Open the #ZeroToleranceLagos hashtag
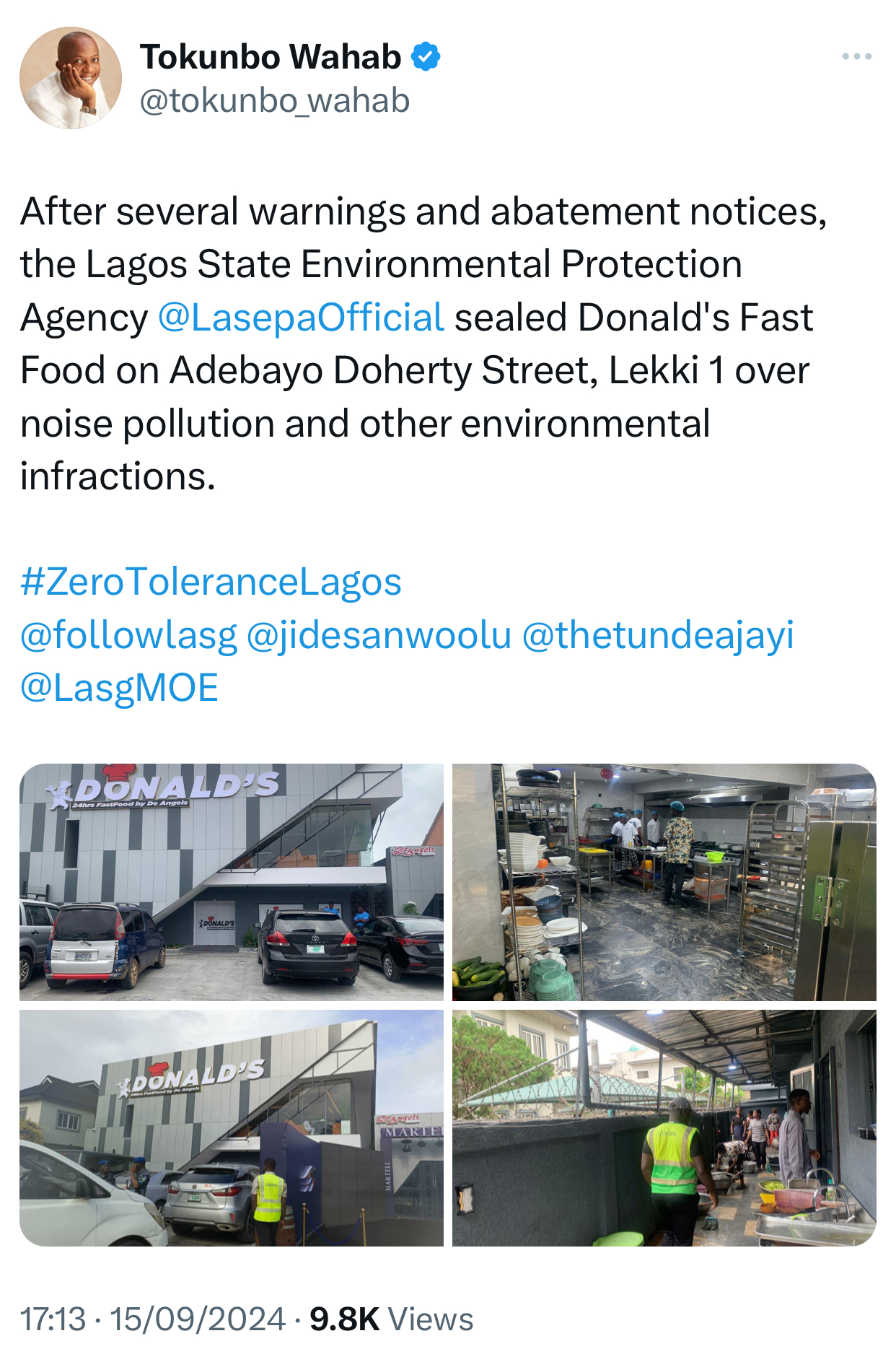 coord(211,582)
